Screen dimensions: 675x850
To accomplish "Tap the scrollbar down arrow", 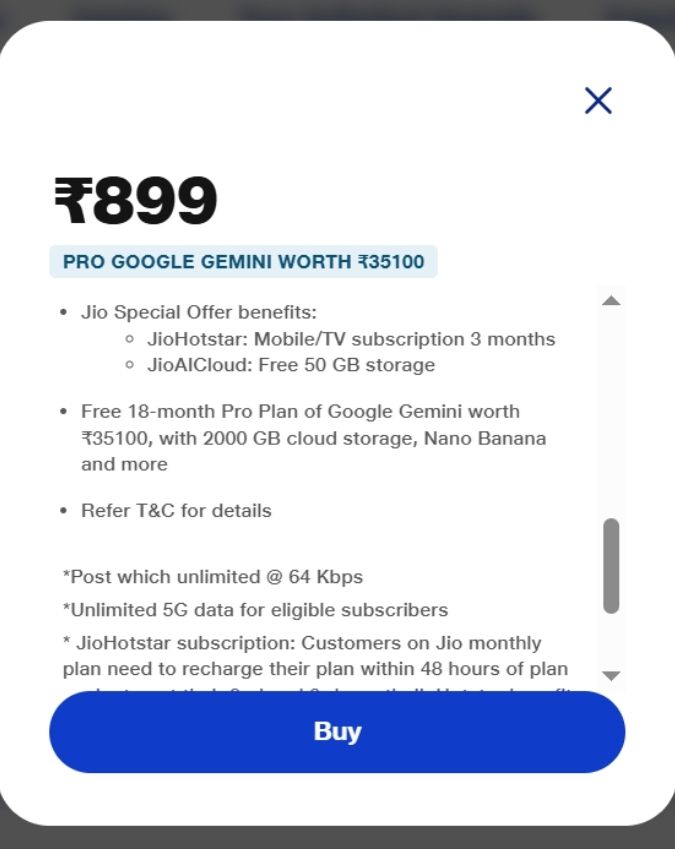I will tap(611, 676).
